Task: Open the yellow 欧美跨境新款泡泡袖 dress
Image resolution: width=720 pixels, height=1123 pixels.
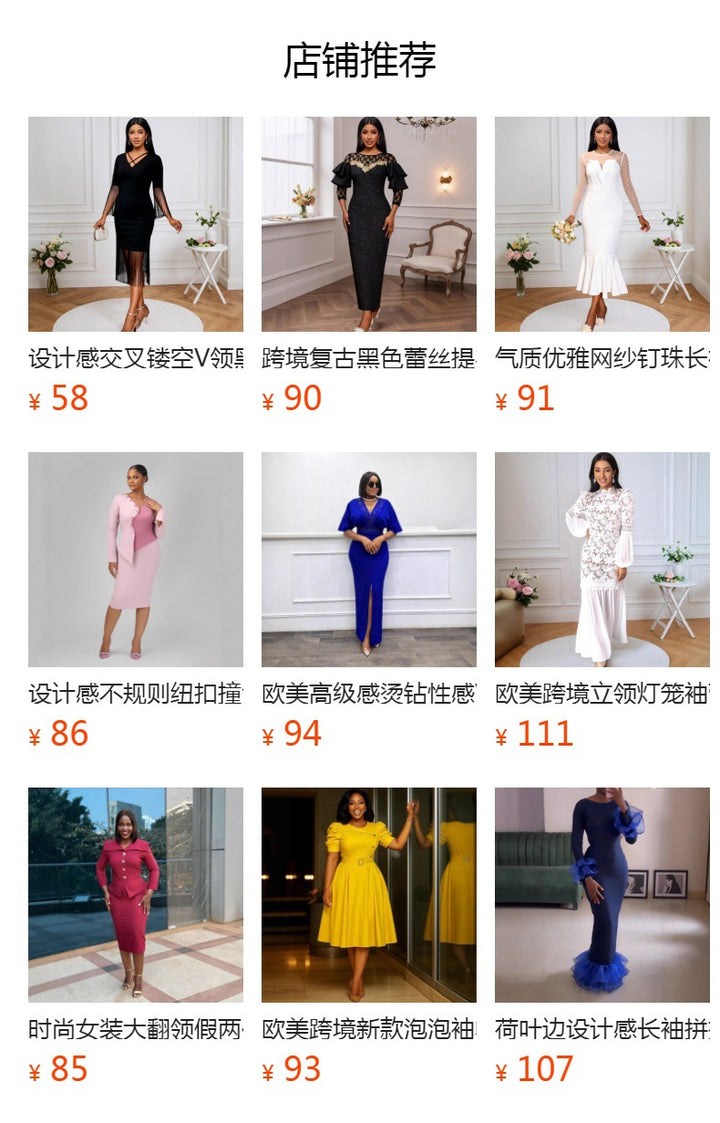Action: pos(369,894)
